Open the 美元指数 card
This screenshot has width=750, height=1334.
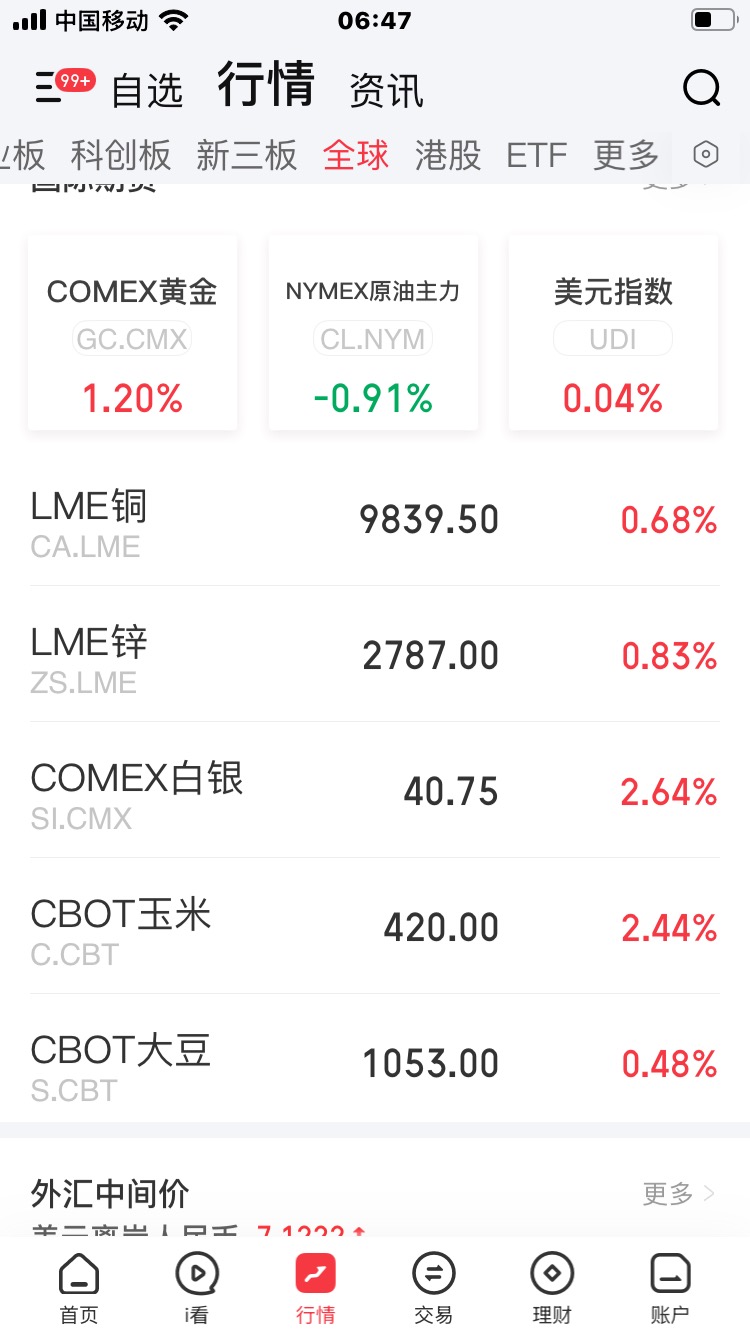click(x=613, y=333)
